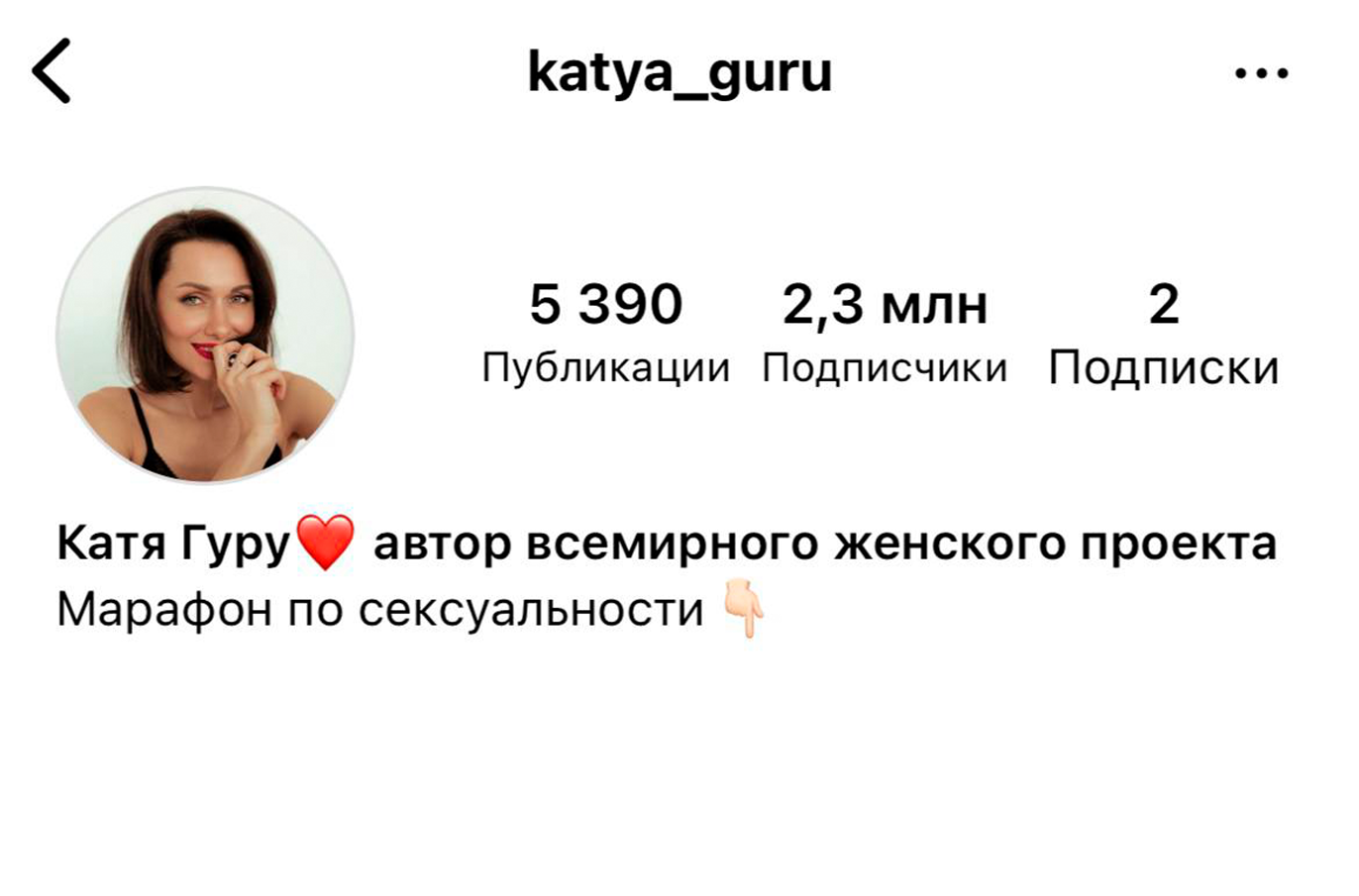View the 5 390 Публикации list
Viewport: 1359px width, 896px height.
(605, 333)
